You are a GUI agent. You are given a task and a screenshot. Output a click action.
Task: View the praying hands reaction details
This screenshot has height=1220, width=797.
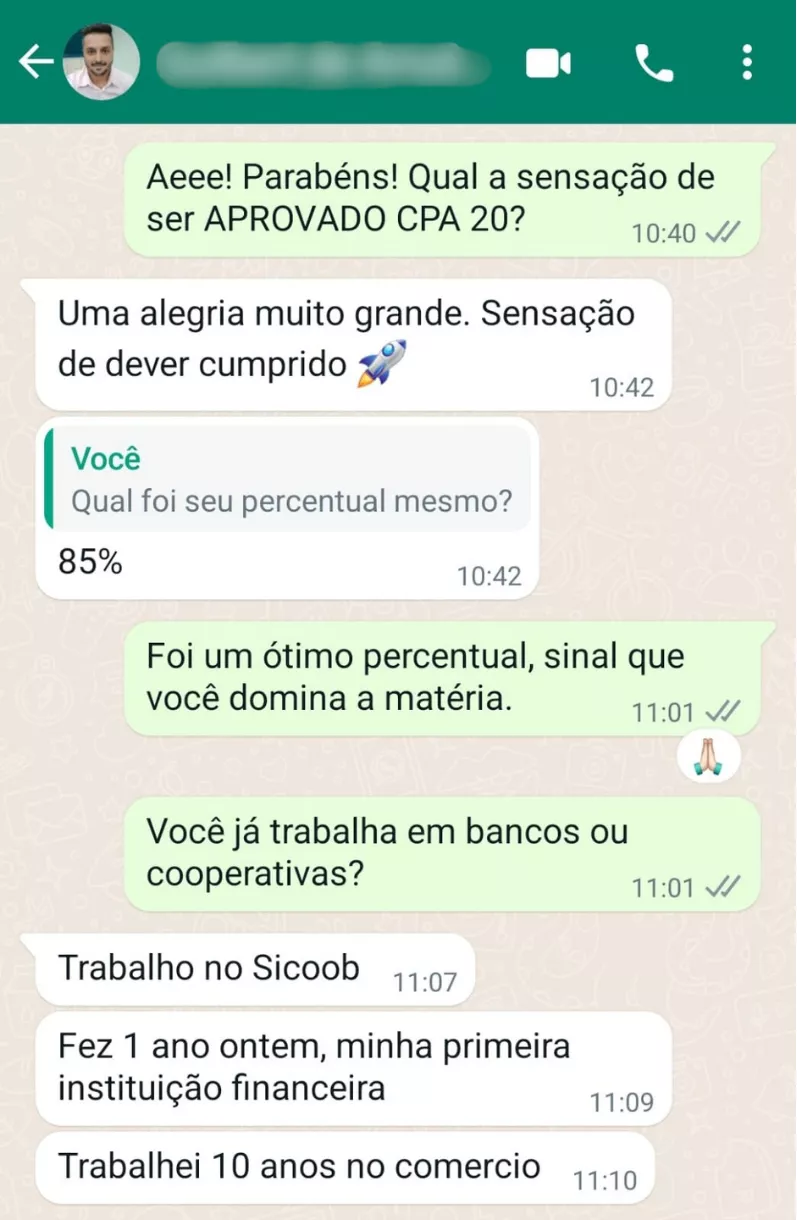coord(708,758)
